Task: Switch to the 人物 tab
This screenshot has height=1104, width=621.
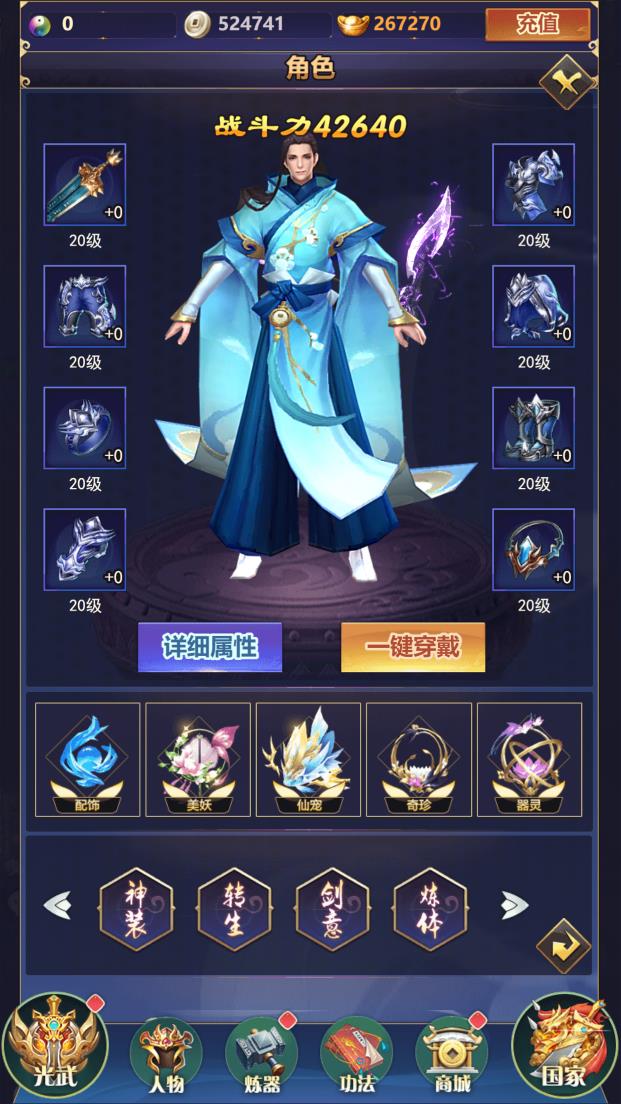Action: click(x=166, y=1054)
